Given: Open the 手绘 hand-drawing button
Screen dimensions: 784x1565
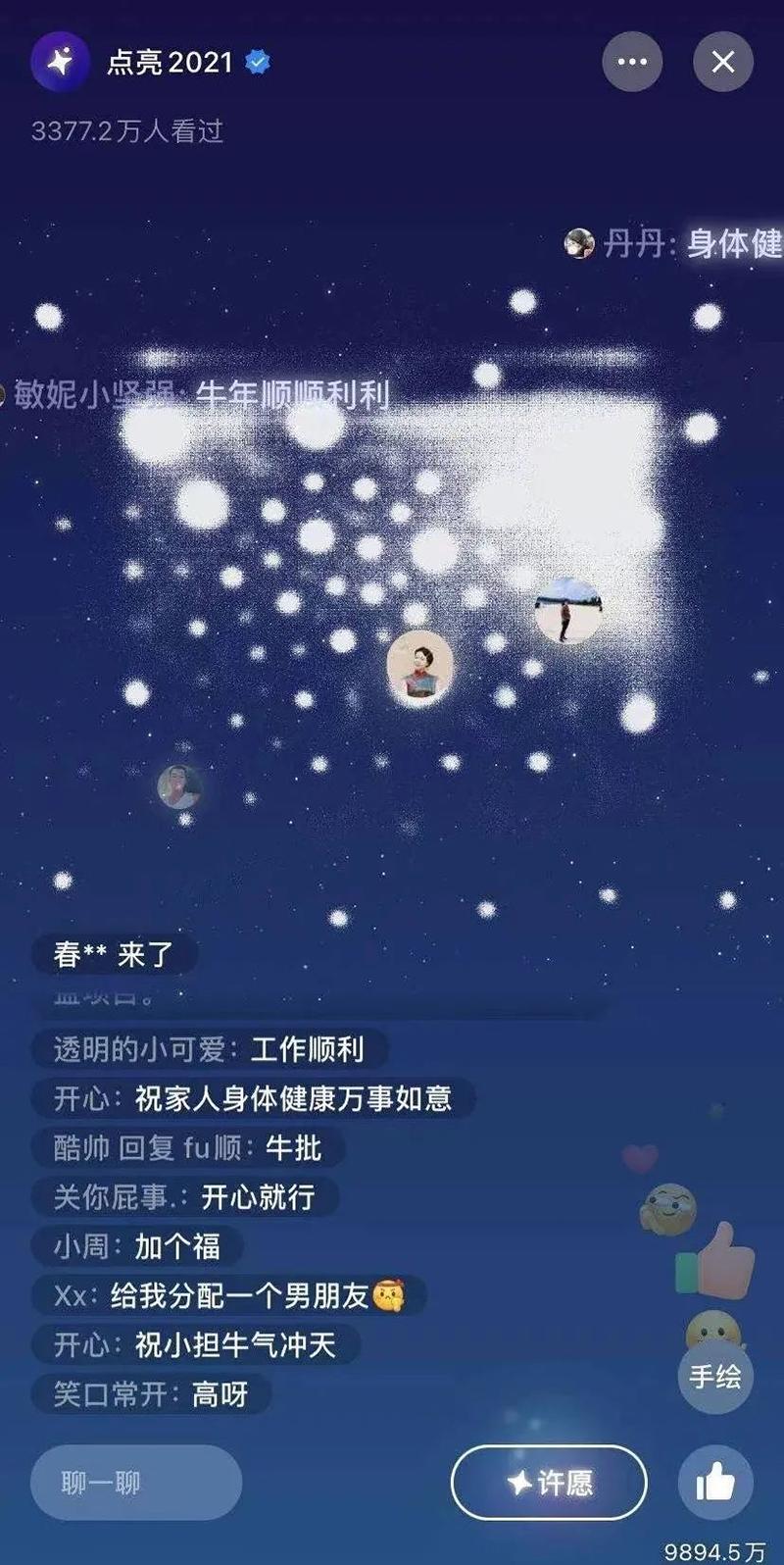Looking at the screenshot, I should click(715, 1377).
